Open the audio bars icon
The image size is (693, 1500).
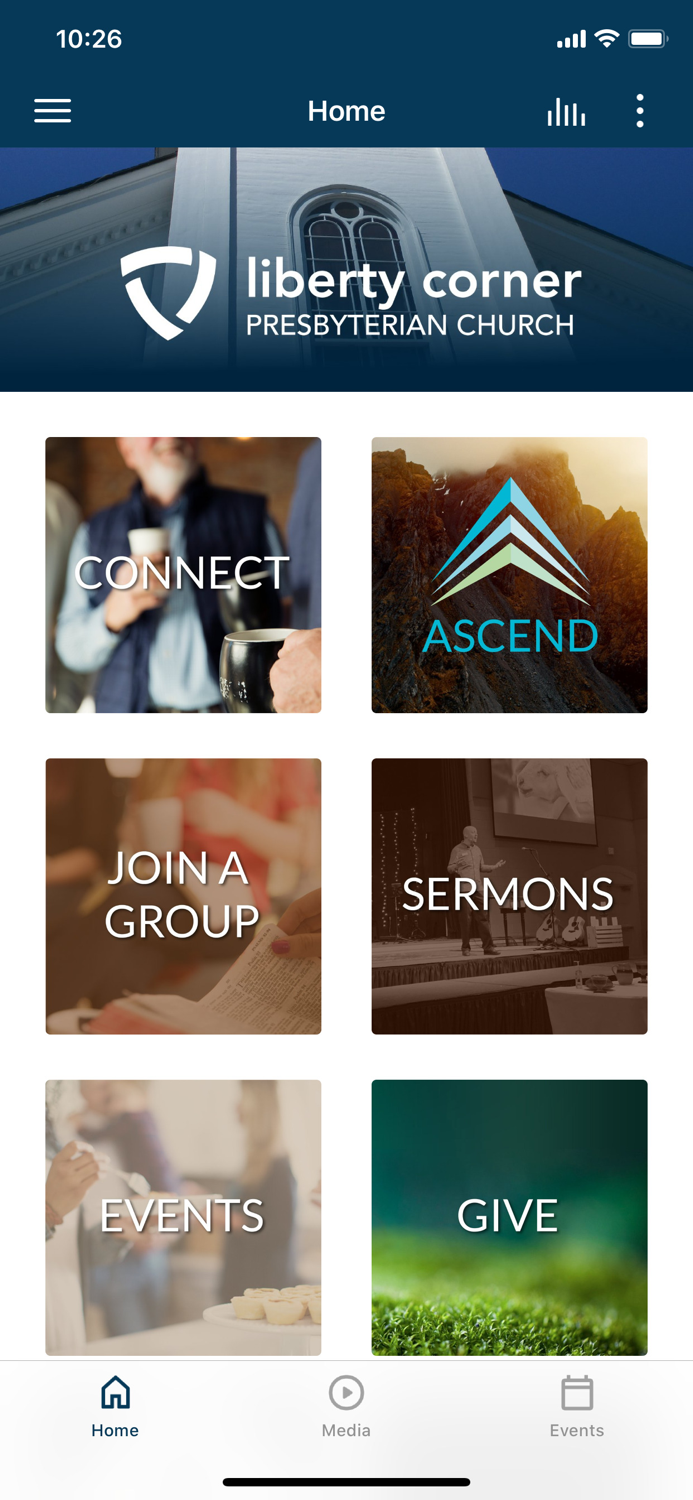(x=566, y=112)
